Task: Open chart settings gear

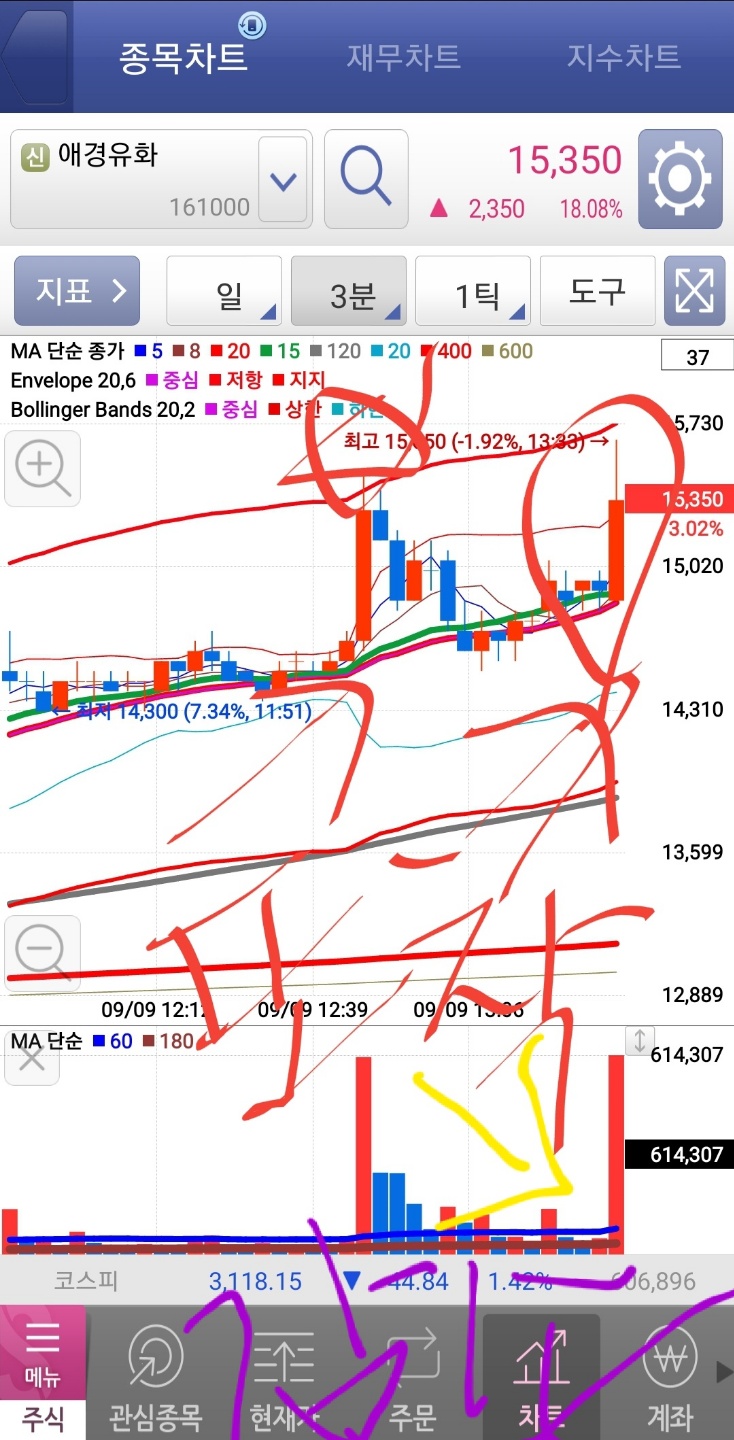Action: tap(680, 179)
